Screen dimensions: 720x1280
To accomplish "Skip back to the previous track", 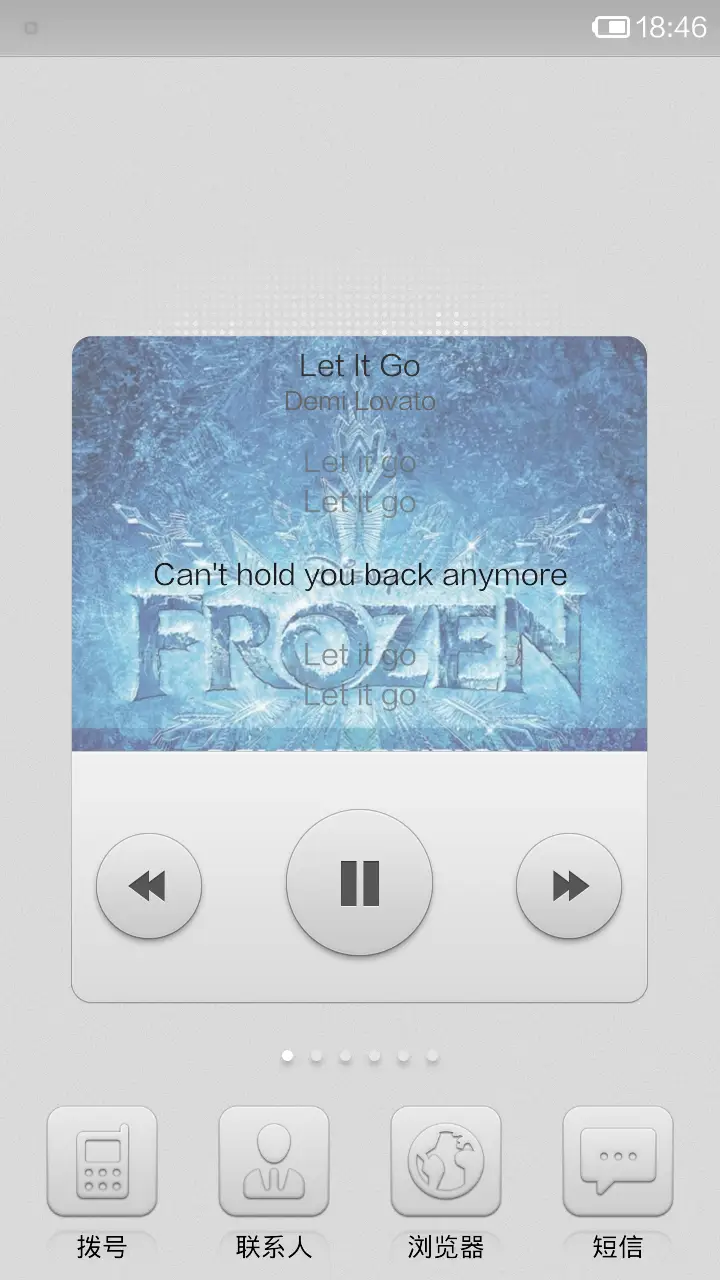I will (x=149, y=886).
